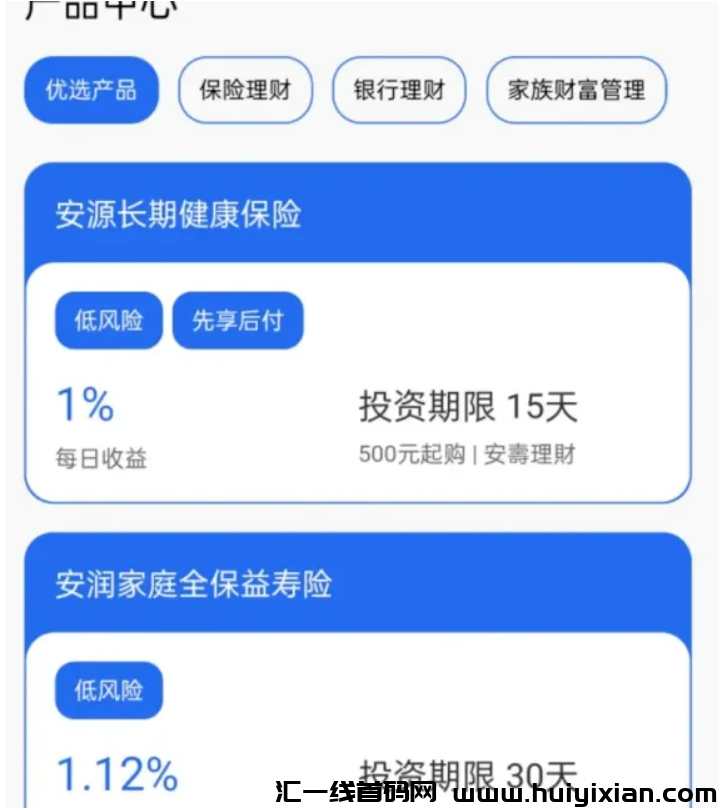Click the 低风险 tag on 安润家庭全保益寿险

coord(108,690)
